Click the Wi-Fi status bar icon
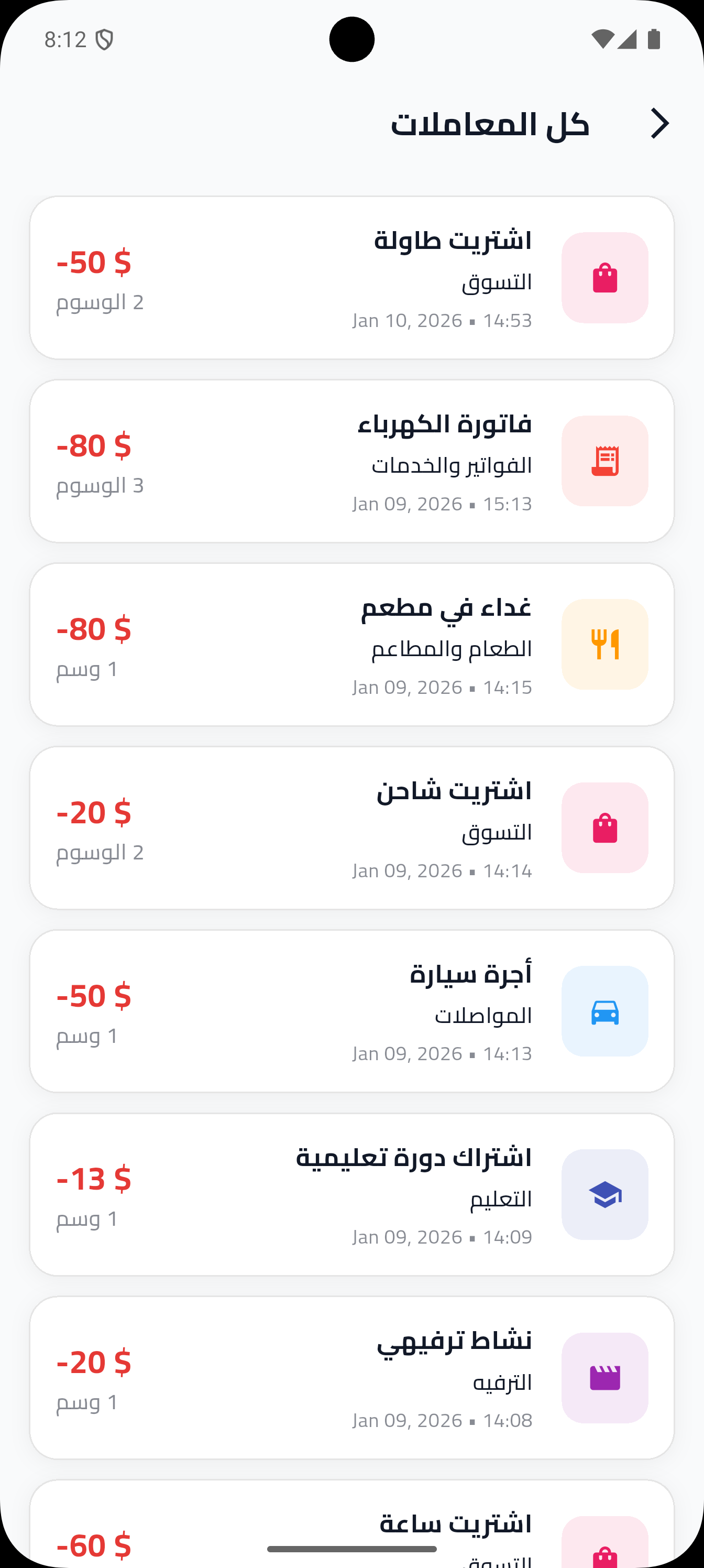 click(x=602, y=39)
